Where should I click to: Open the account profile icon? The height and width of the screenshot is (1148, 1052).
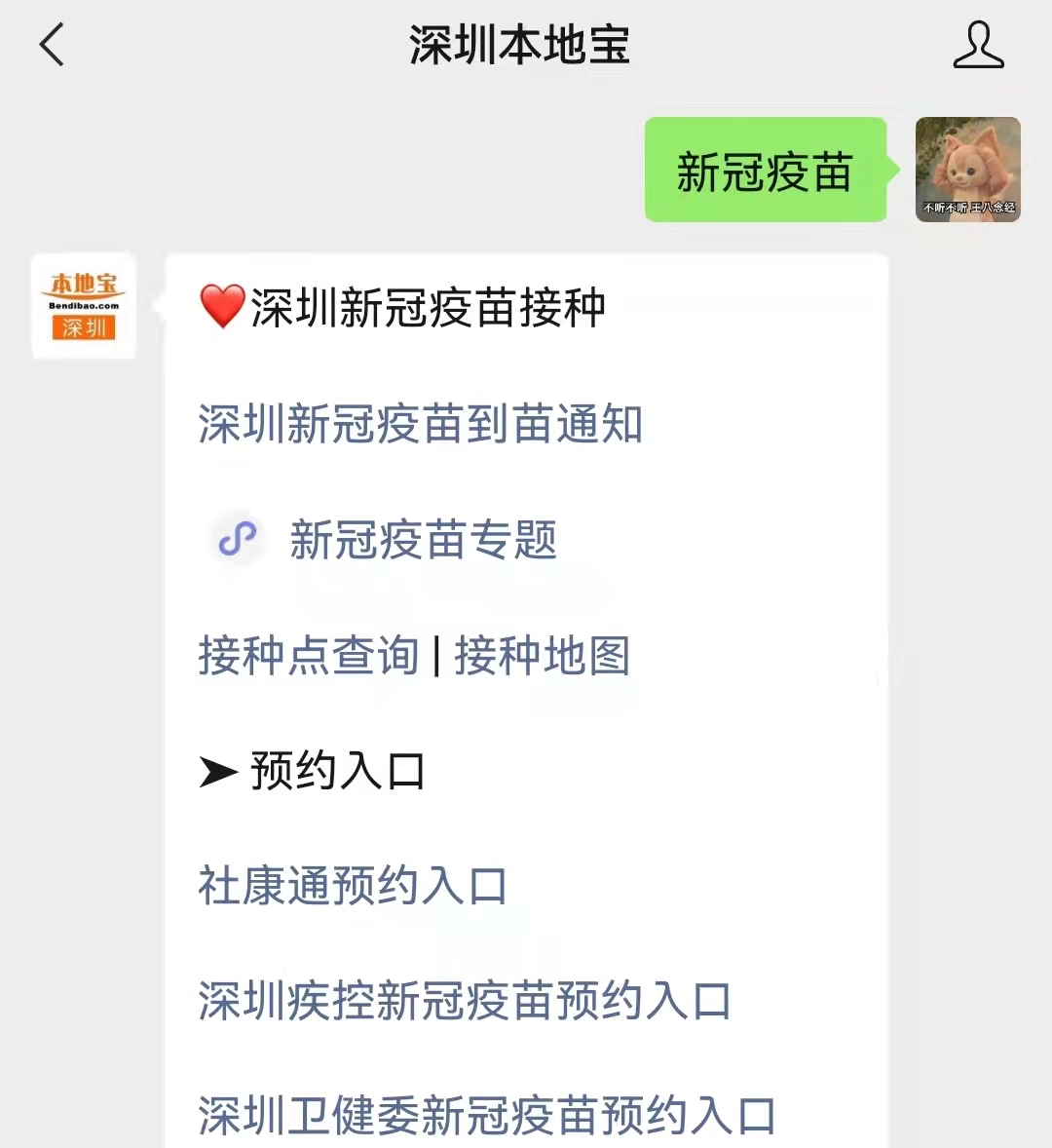pyautogui.click(x=978, y=46)
